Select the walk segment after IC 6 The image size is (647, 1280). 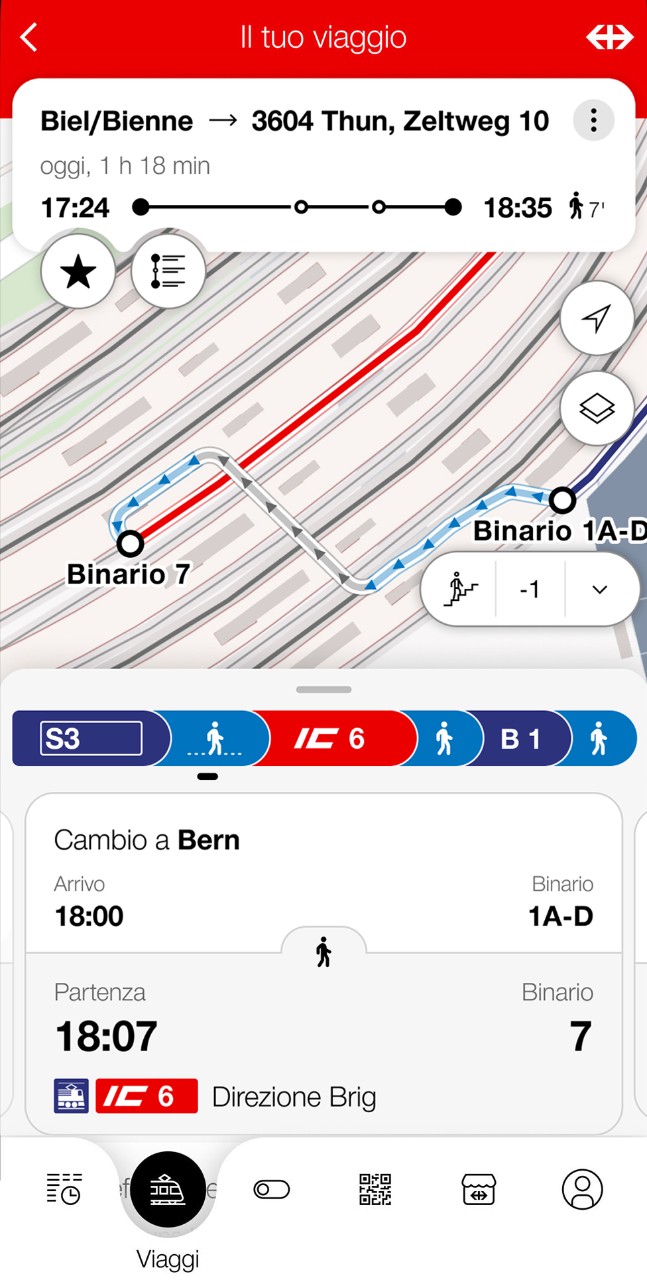point(443,739)
